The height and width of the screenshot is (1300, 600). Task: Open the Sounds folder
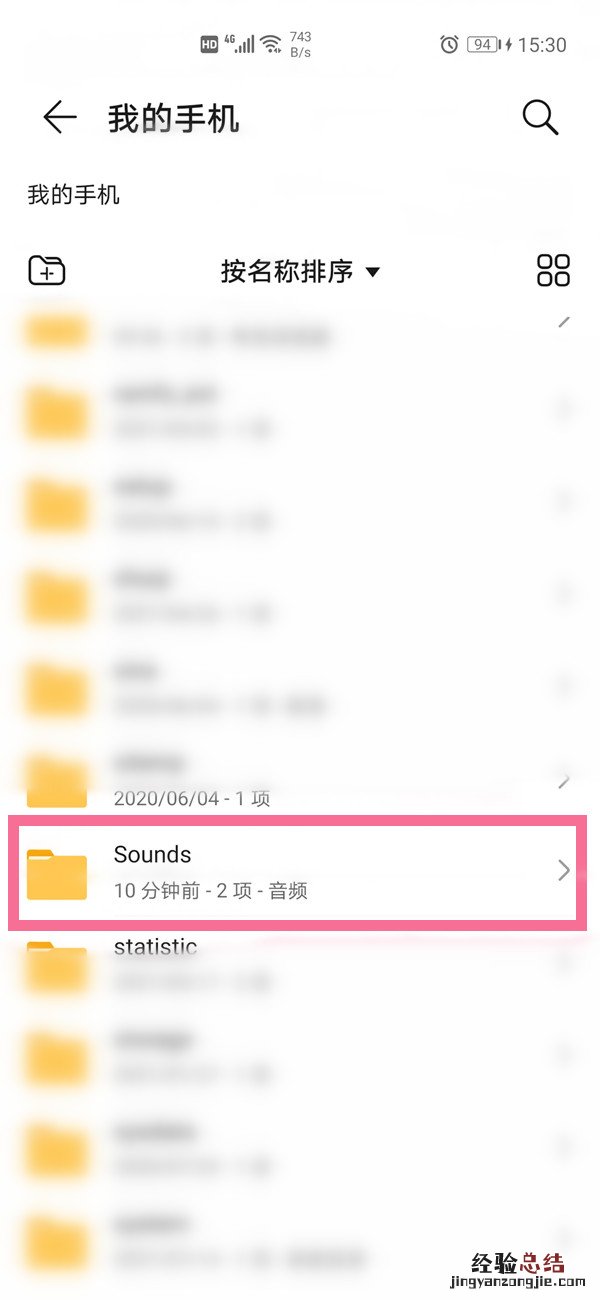click(x=298, y=871)
